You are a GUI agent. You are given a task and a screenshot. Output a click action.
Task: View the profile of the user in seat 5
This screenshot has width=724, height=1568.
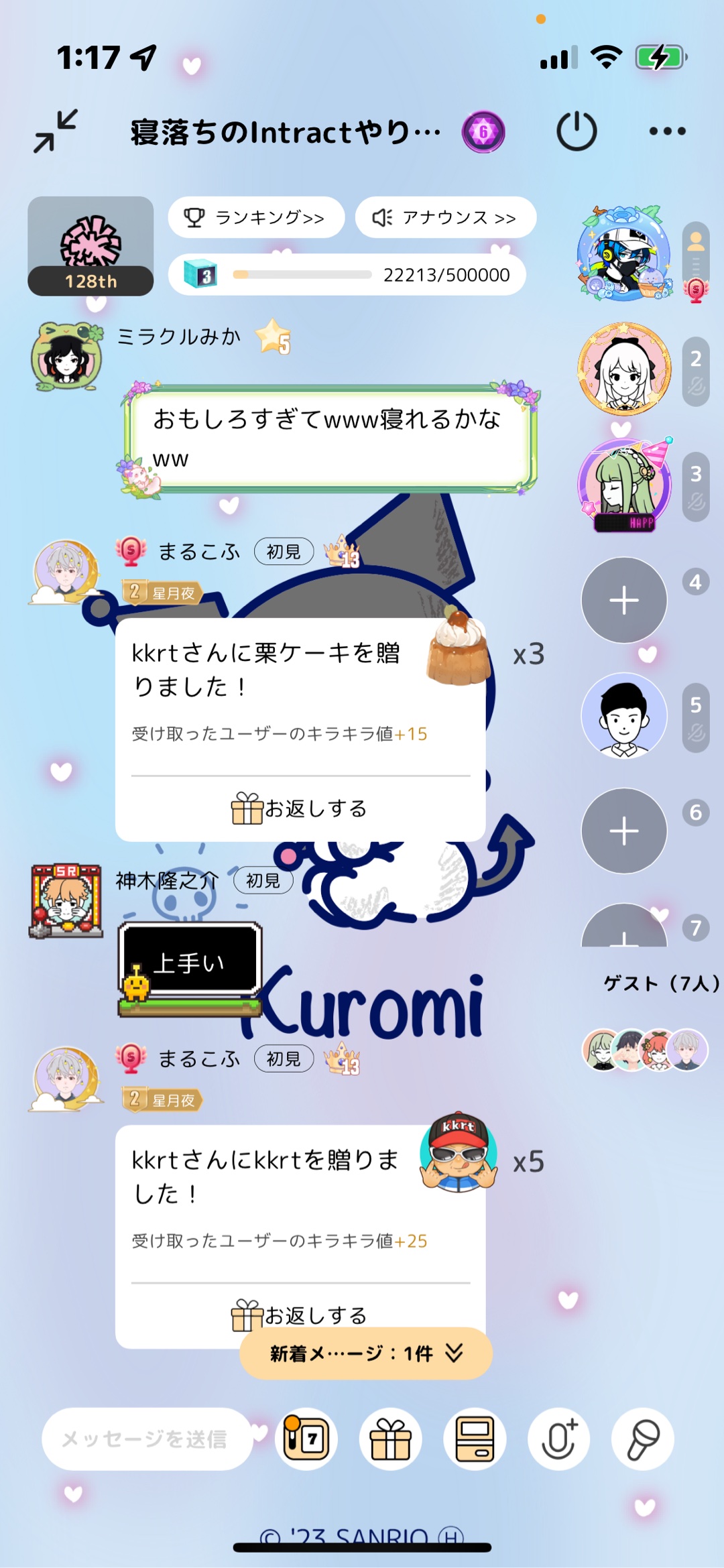[x=624, y=715]
